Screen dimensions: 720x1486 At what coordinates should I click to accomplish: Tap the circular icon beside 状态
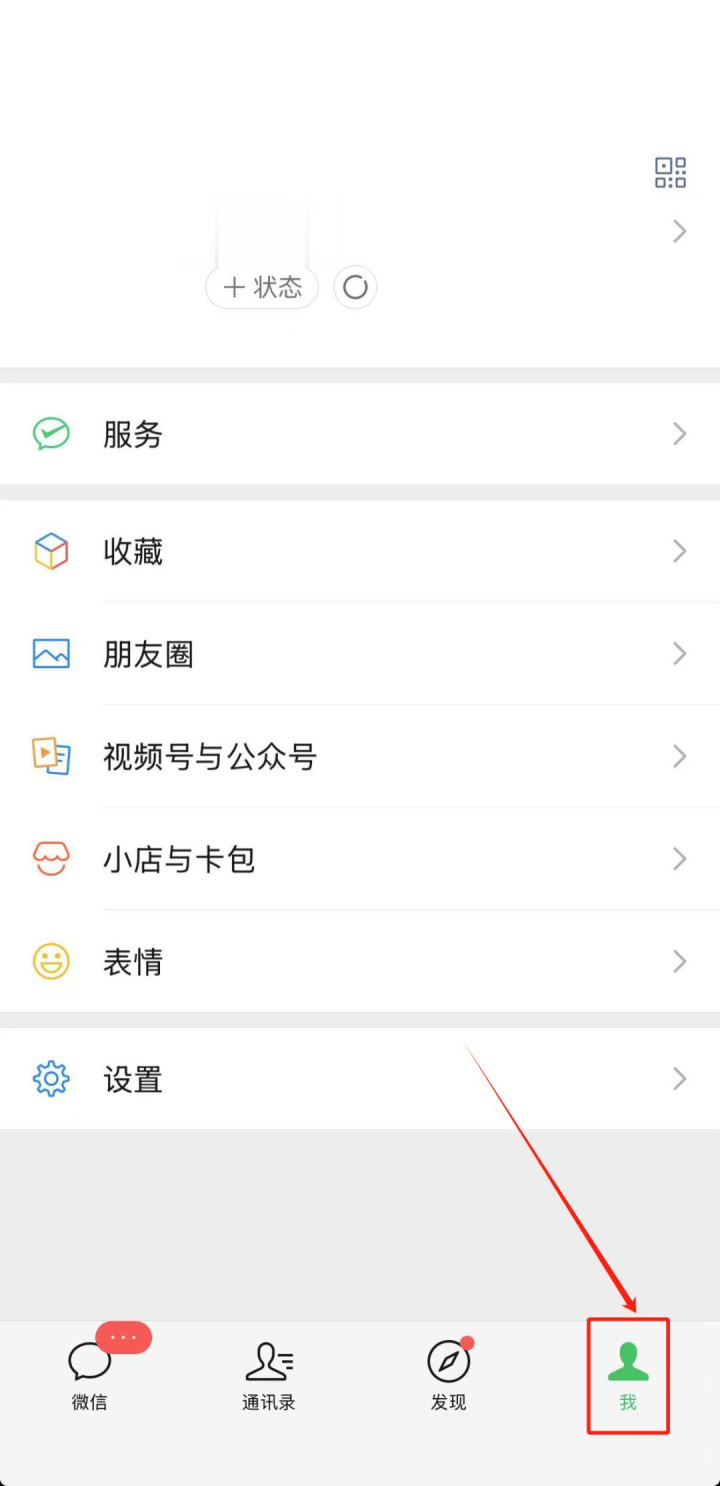pyautogui.click(x=355, y=288)
